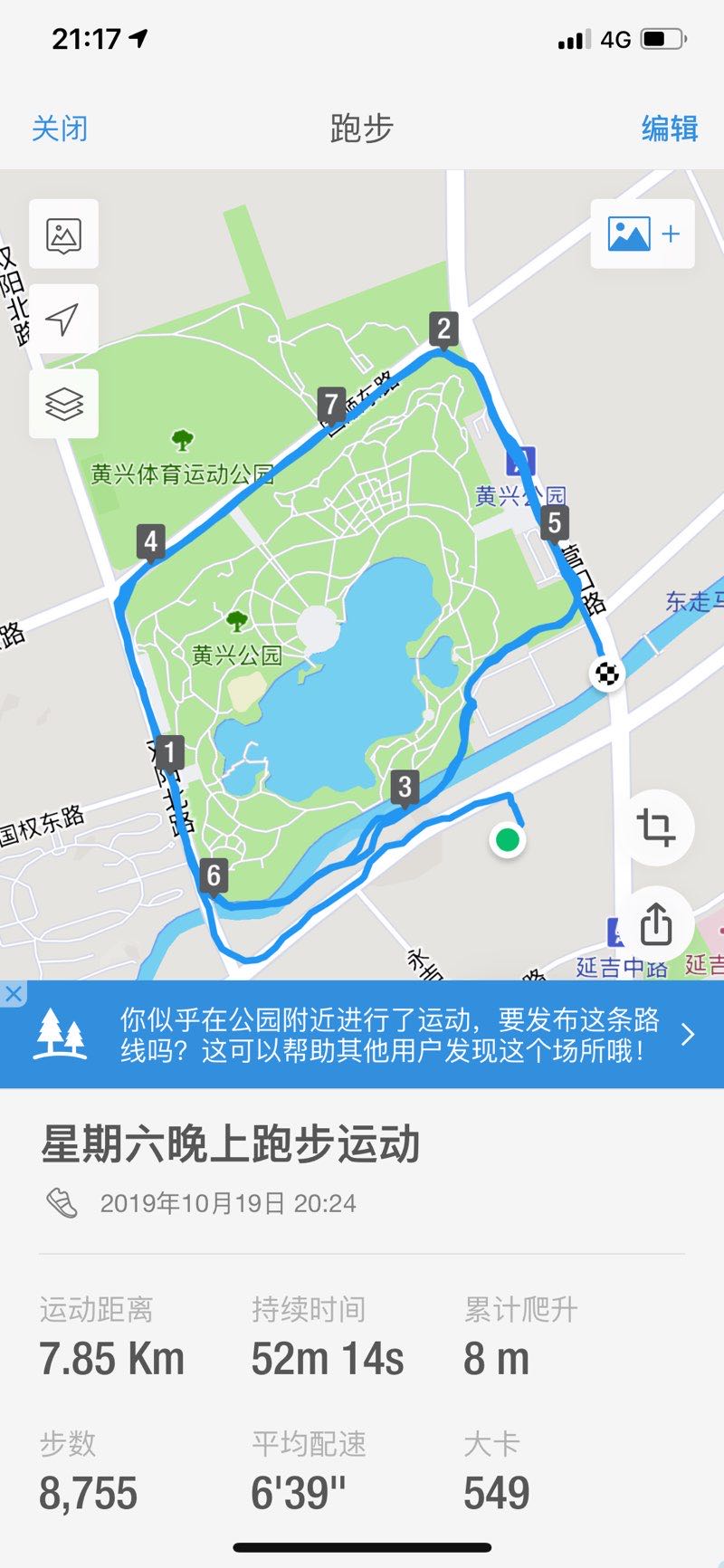Dismiss the blue park route banner
This screenshot has height=1568, width=724.
[13, 994]
